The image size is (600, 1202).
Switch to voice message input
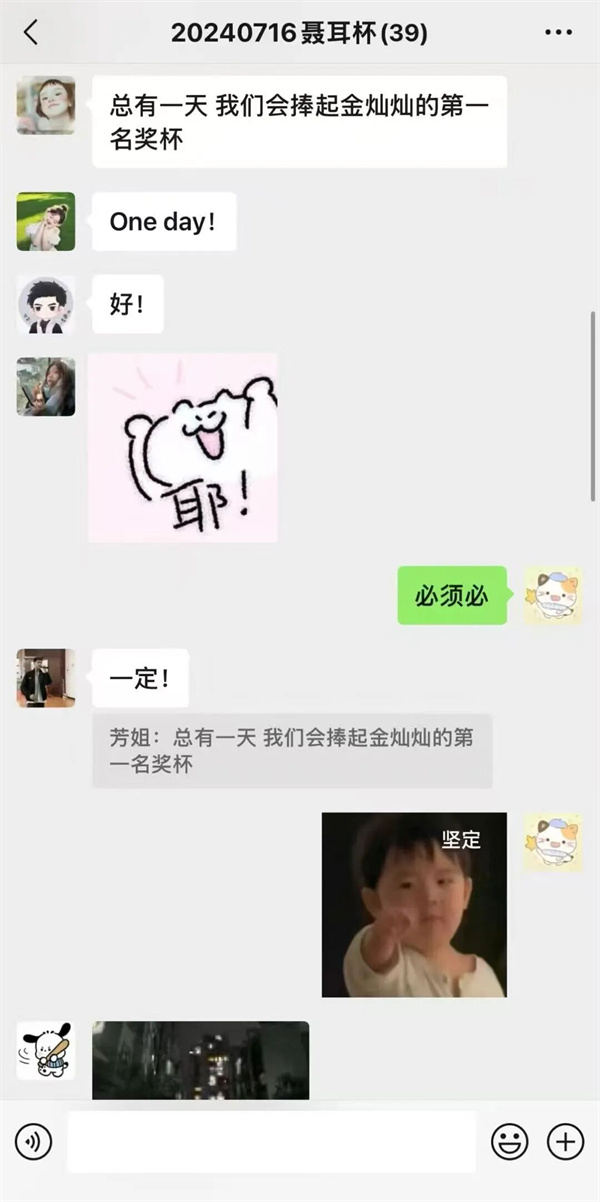point(33,1141)
